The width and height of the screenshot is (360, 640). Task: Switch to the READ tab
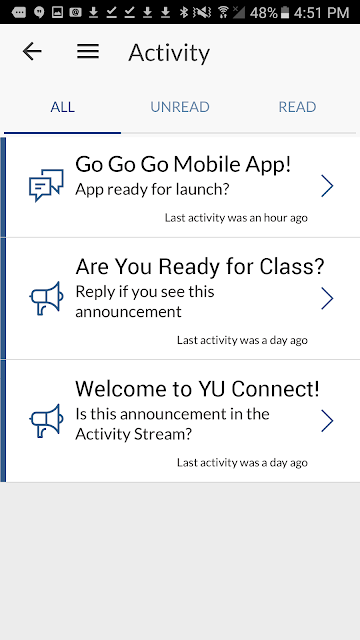297,107
